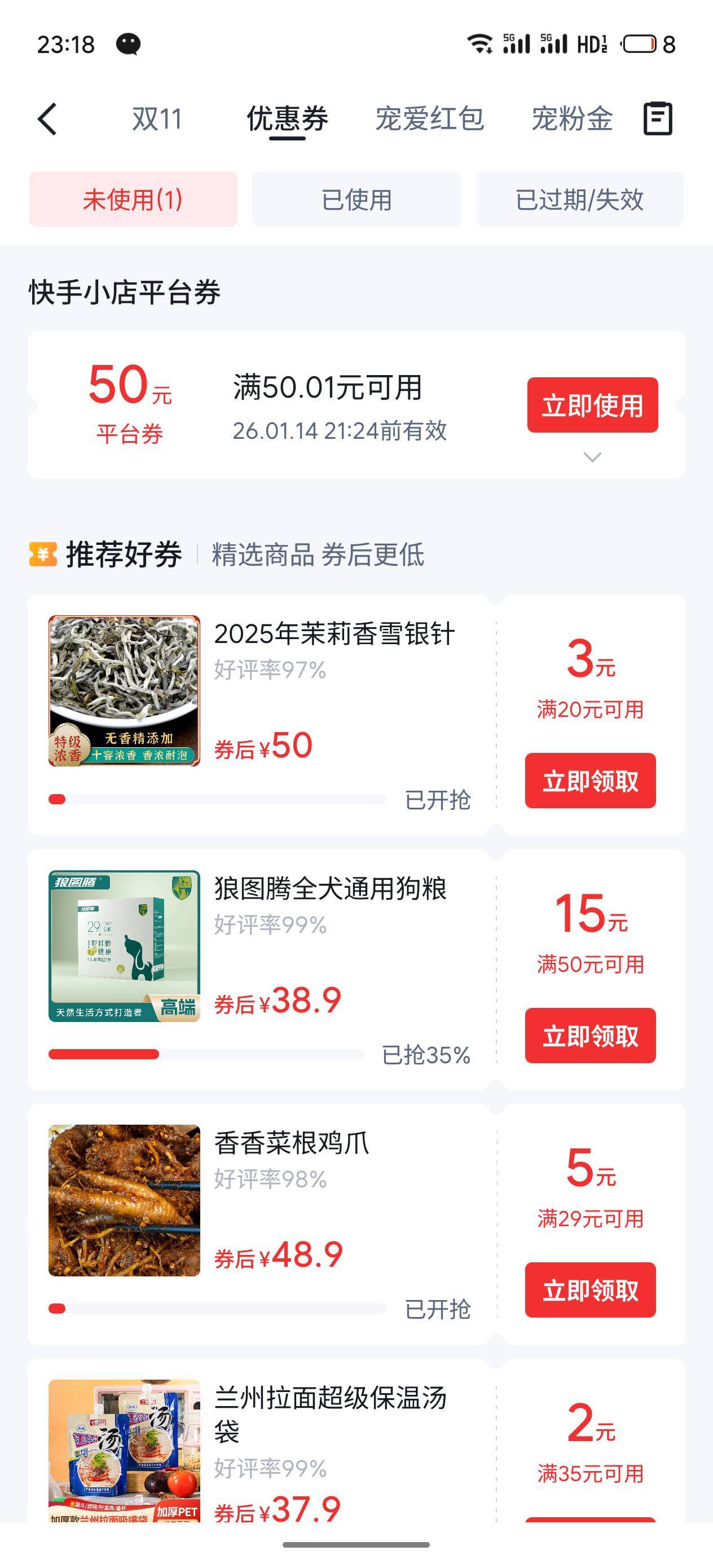Claim the 5元 coupon for 香香菜根鸡爪
Viewport: 713px width, 1568px height.
coord(590,1290)
